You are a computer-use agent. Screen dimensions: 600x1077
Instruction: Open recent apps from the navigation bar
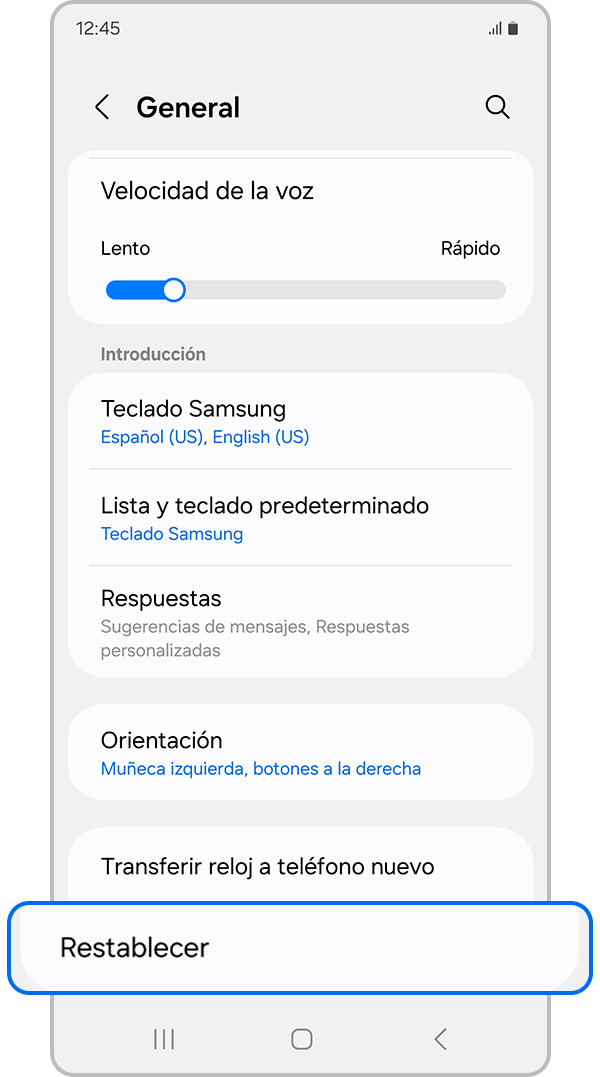tap(164, 1039)
